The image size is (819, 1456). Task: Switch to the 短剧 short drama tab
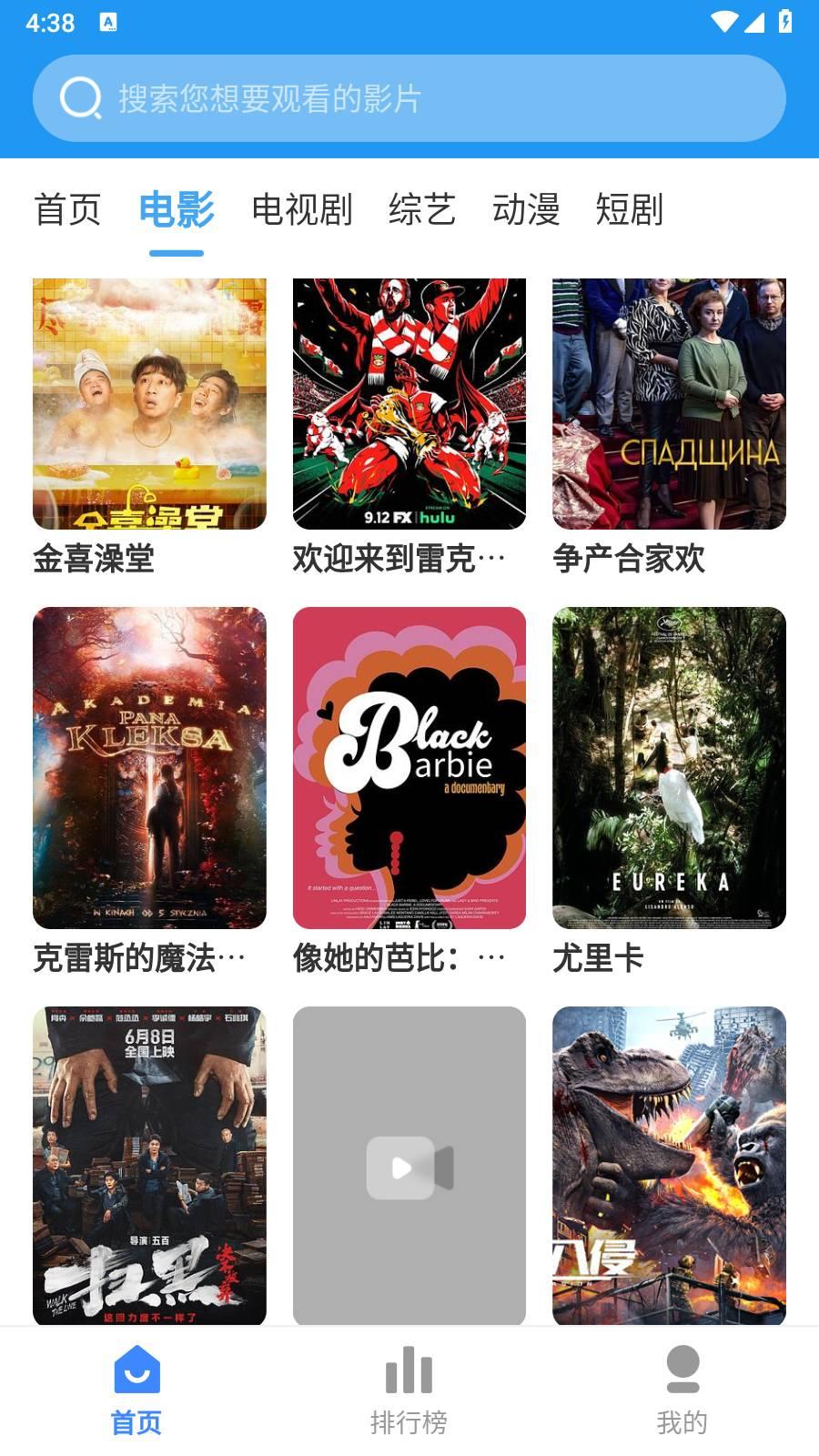tap(630, 208)
